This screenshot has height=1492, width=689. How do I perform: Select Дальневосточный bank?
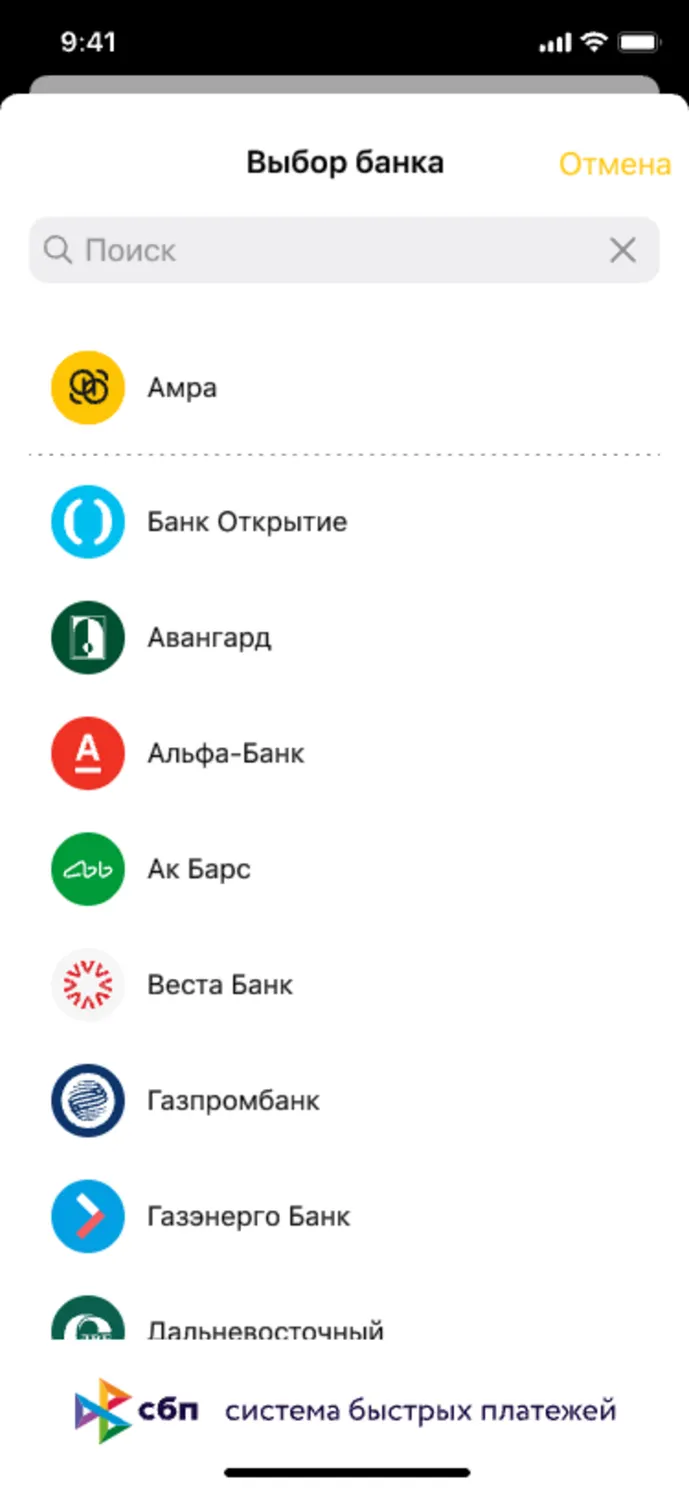[x=344, y=1320]
